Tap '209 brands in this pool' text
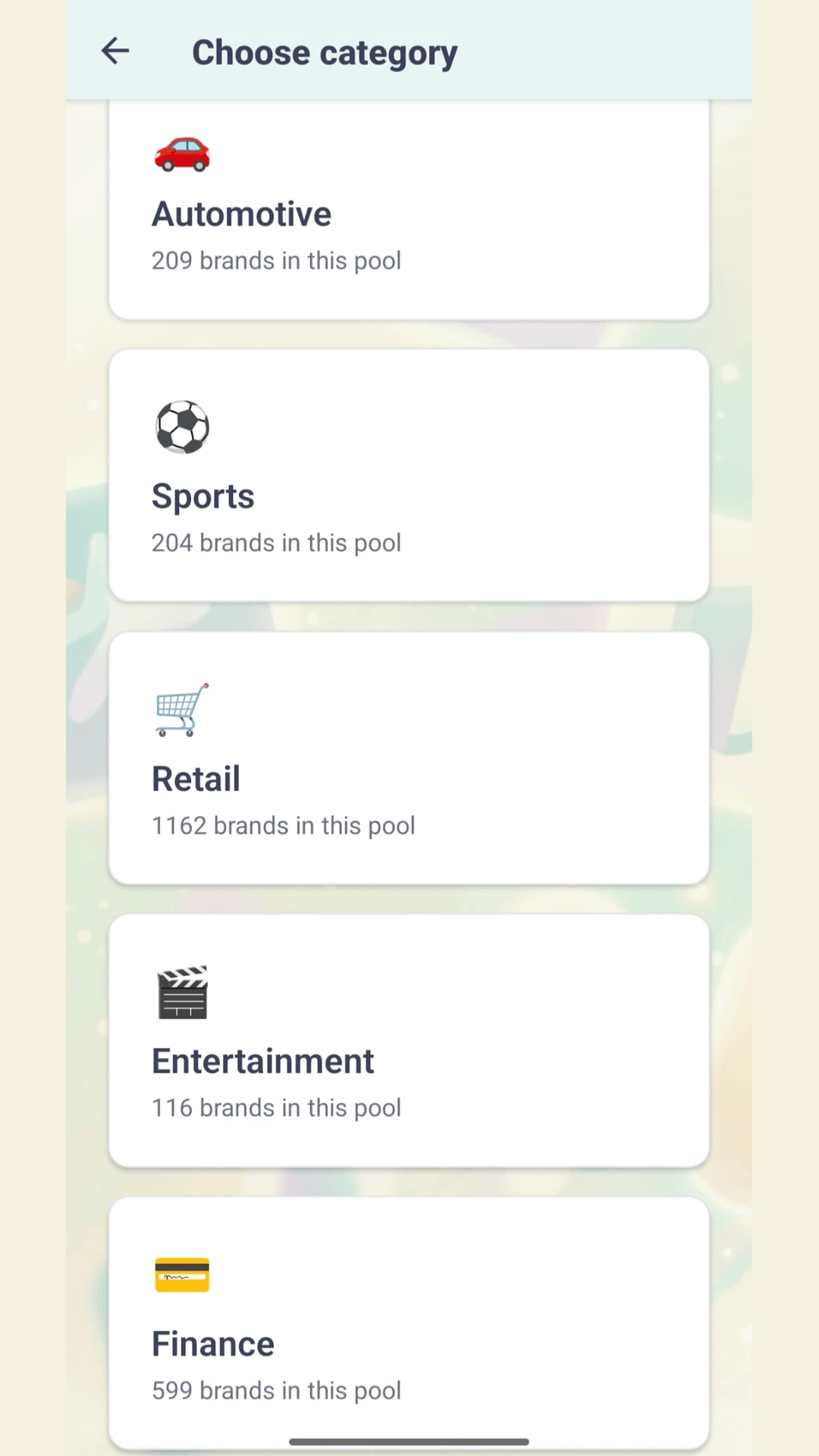819x1456 pixels. [x=276, y=260]
